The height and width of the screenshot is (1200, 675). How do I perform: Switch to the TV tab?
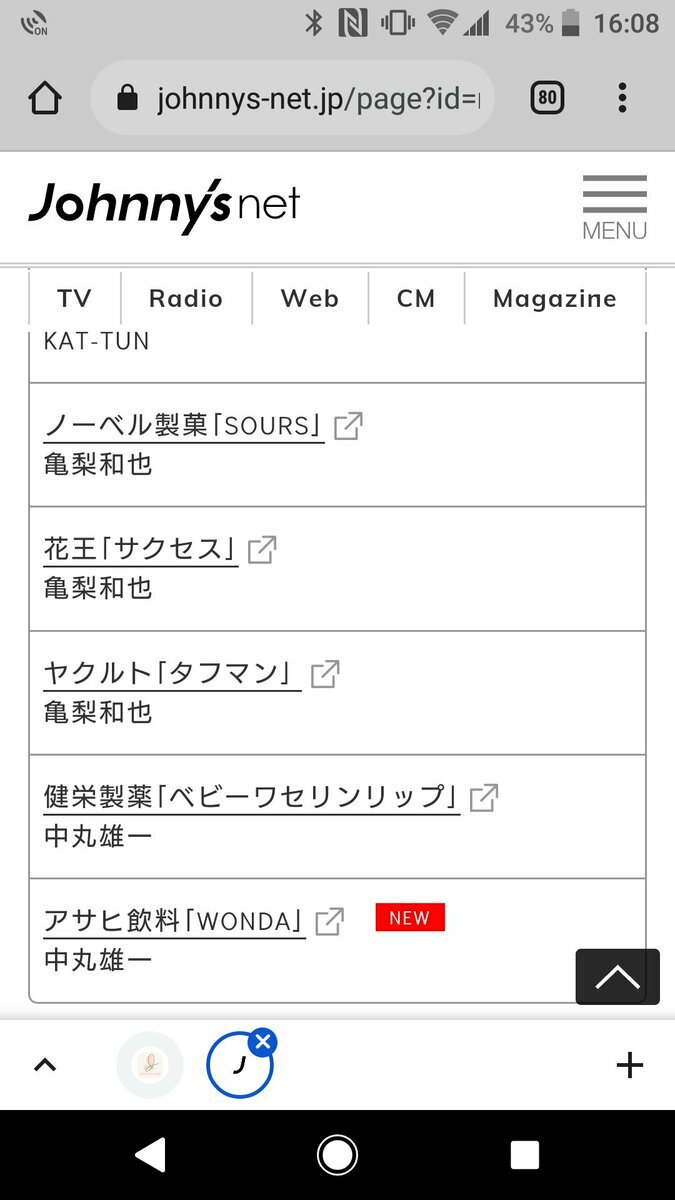(75, 298)
